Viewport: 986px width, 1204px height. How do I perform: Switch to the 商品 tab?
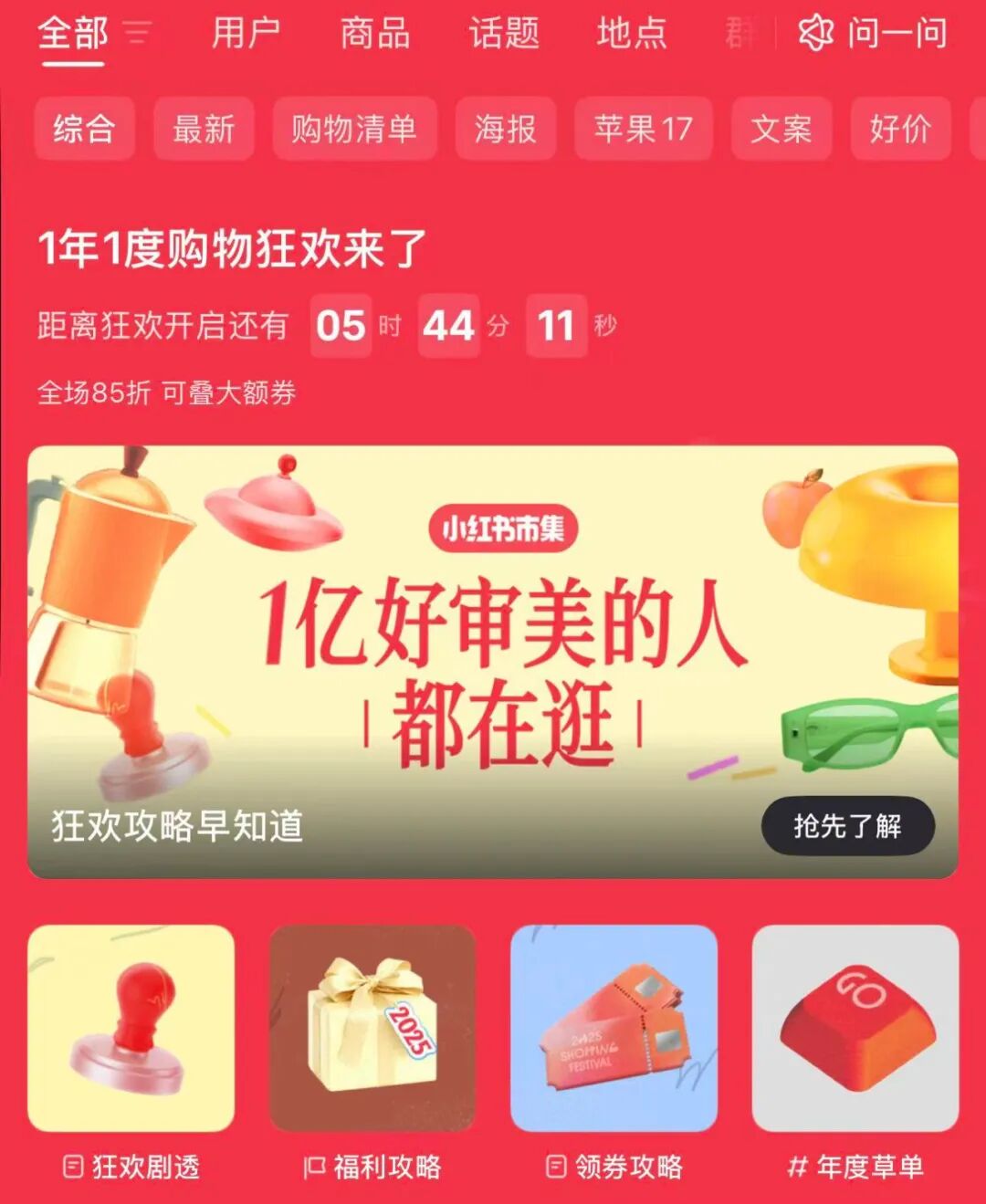click(374, 34)
